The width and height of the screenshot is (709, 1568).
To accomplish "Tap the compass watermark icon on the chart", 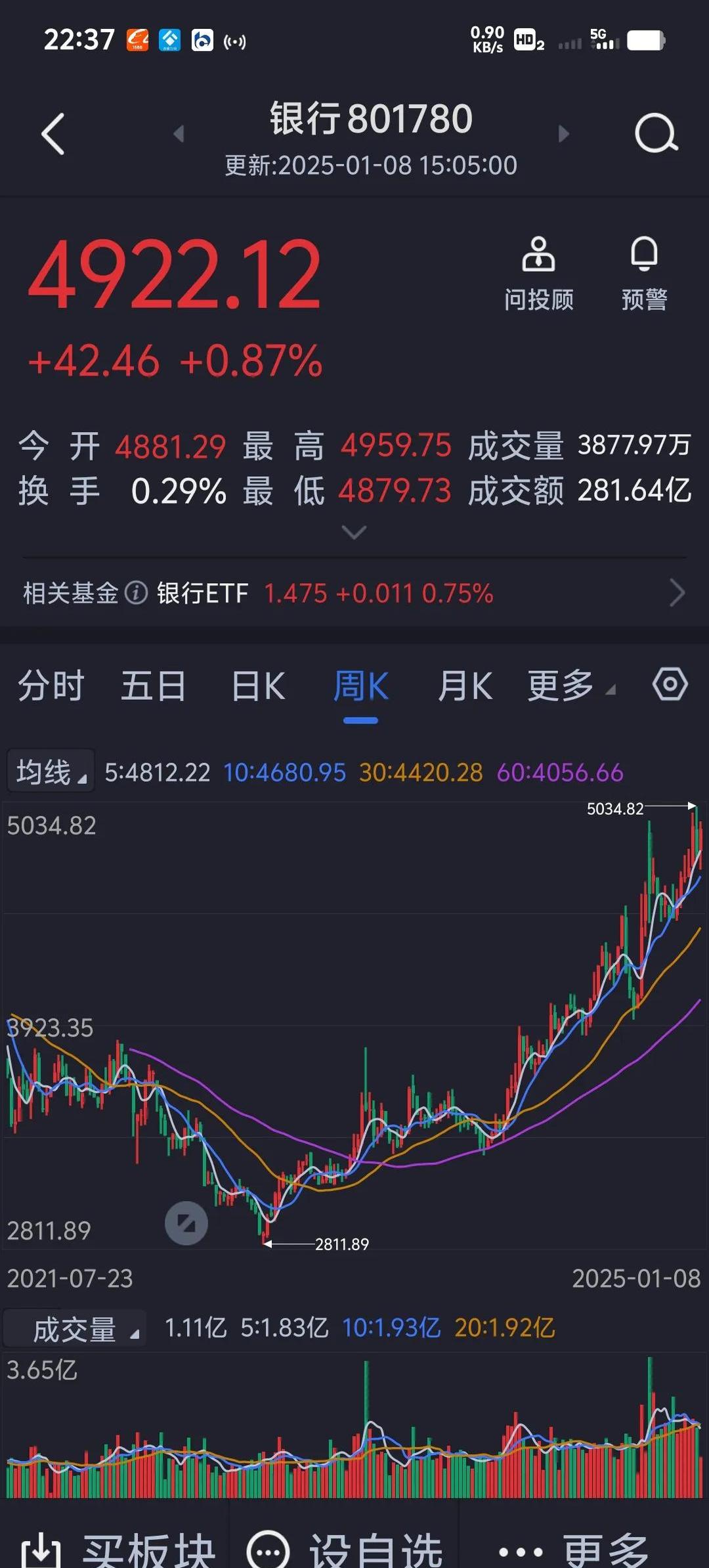I will point(187,1221).
